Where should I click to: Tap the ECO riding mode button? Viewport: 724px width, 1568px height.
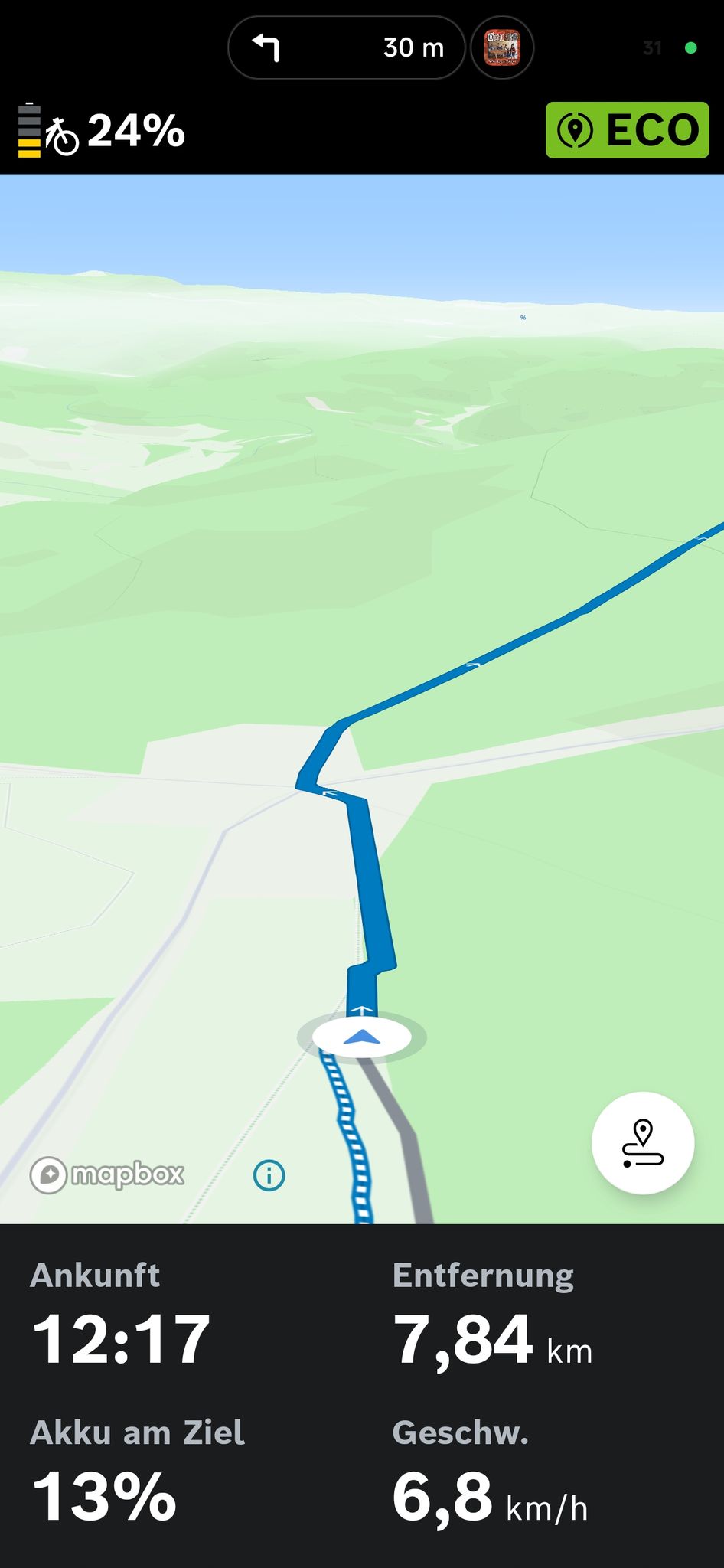point(627,130)
